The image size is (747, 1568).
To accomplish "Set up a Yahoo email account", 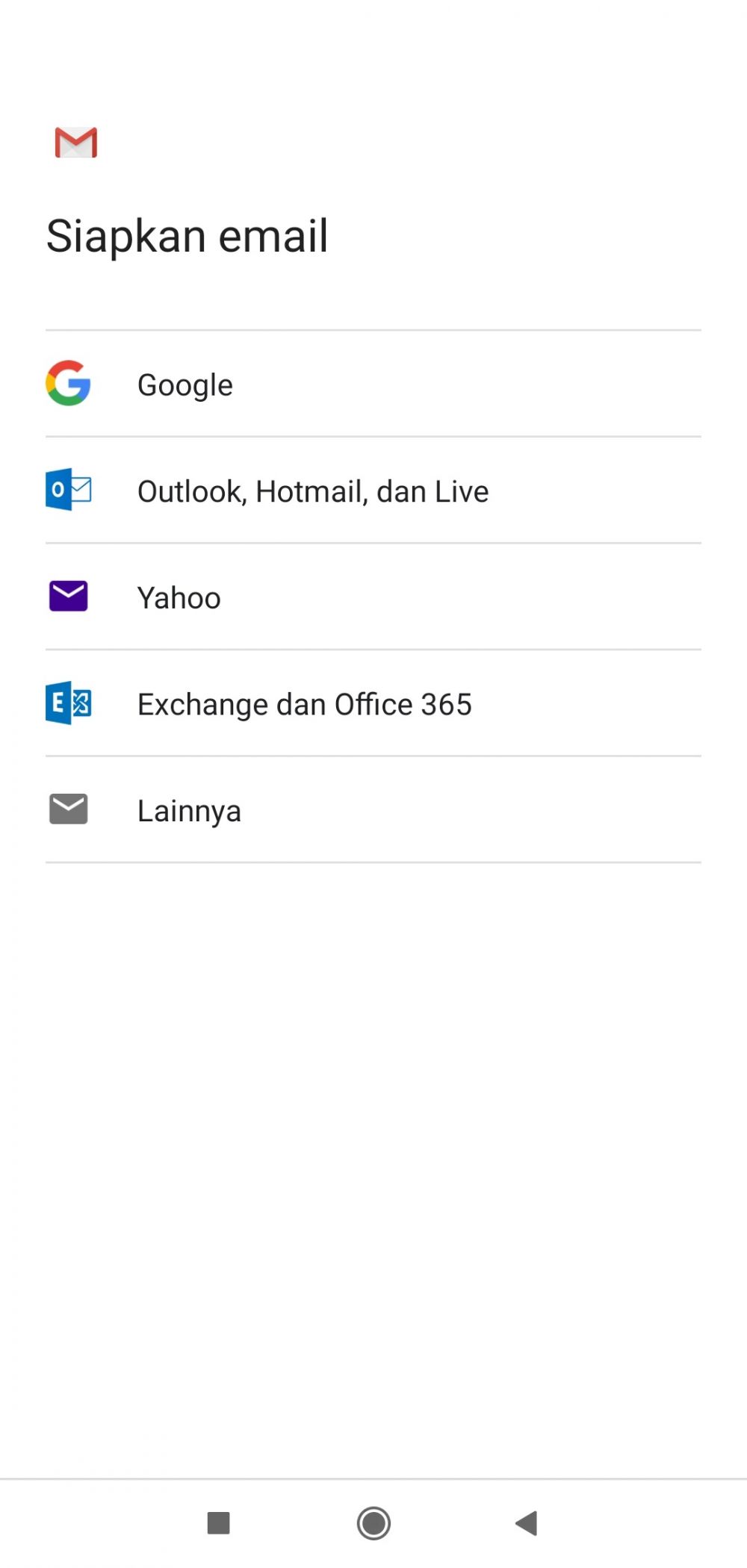I will pos(373,597).
